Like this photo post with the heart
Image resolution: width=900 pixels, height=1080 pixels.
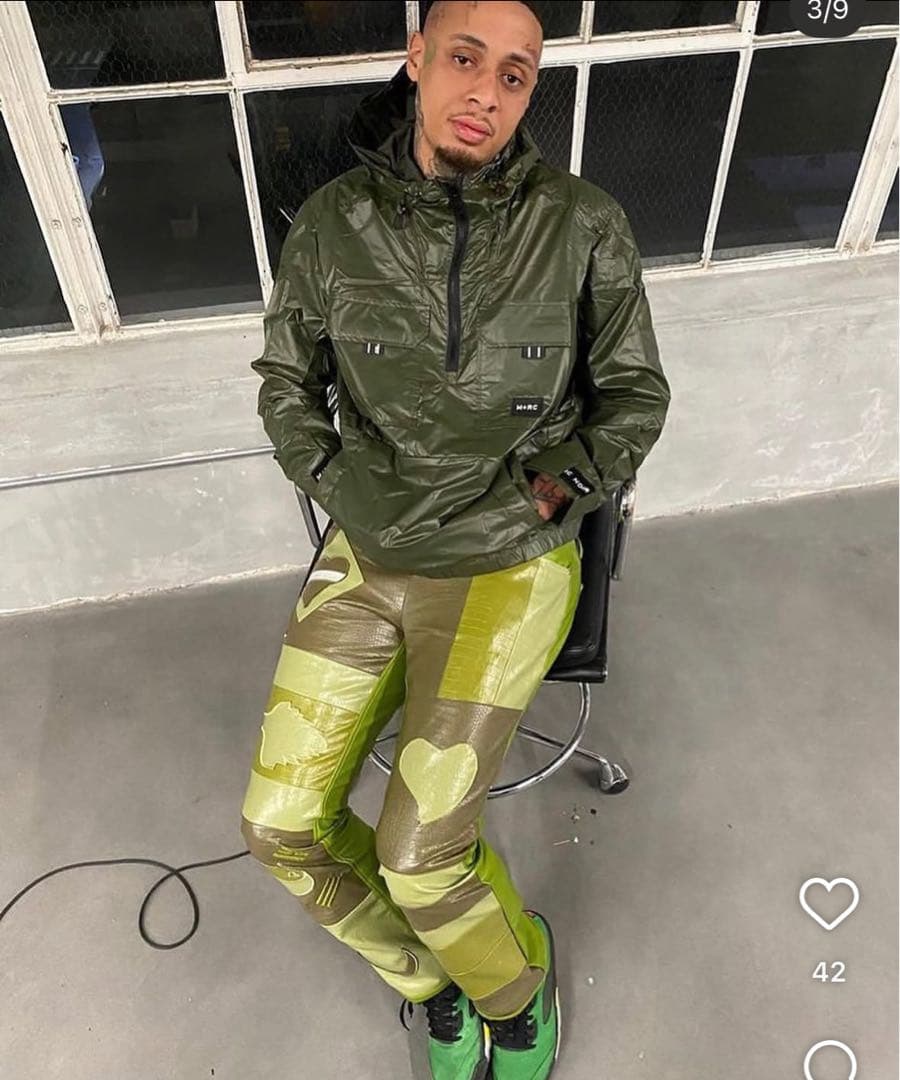828,903
